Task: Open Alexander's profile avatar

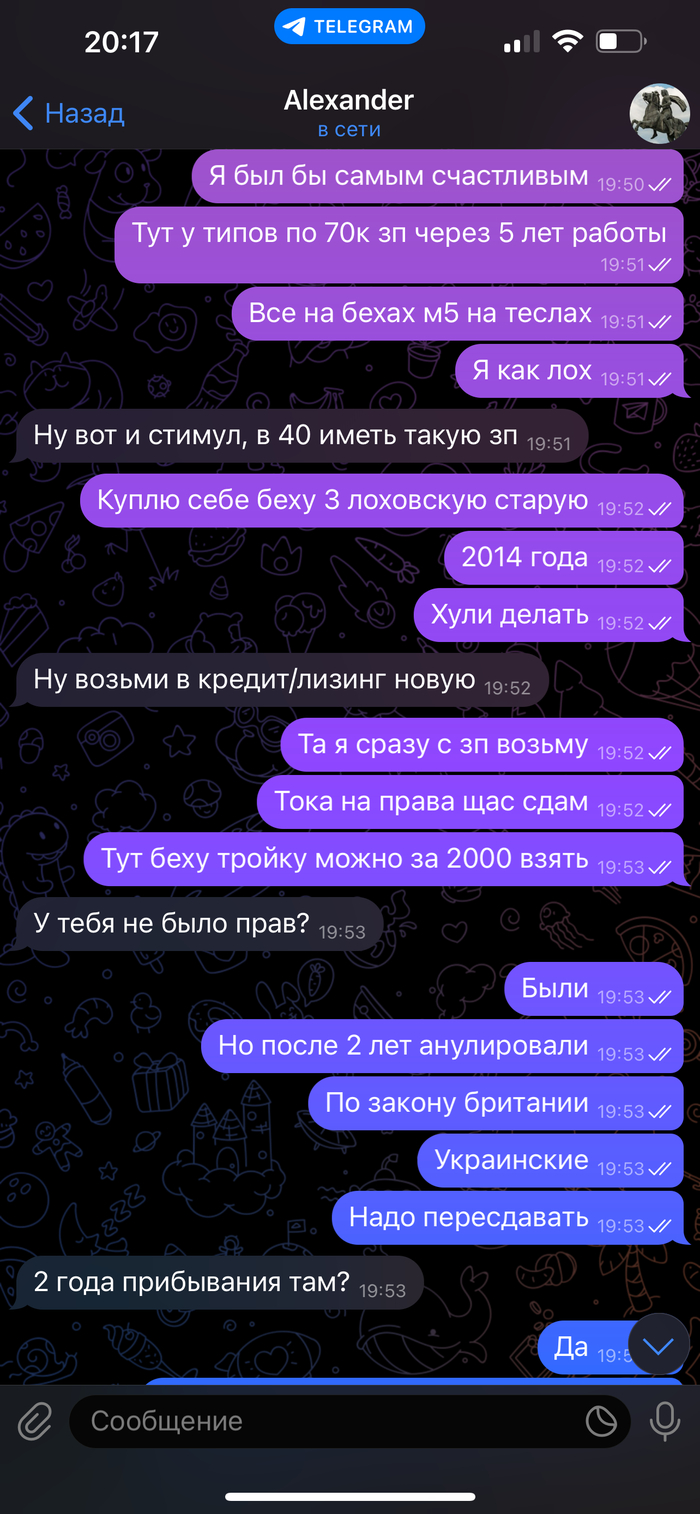Action: click(x=659, y=113)
